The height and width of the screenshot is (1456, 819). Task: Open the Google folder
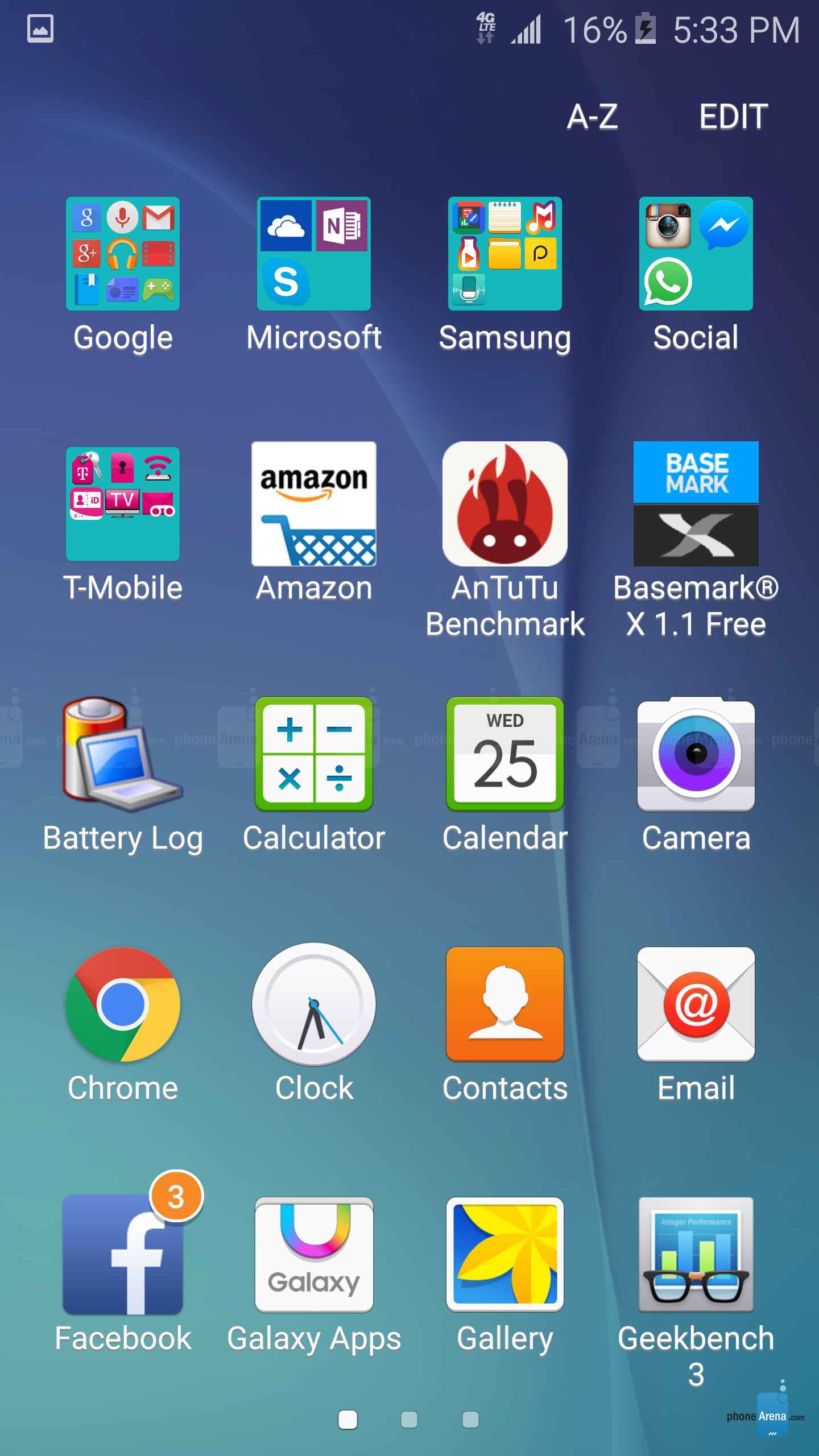[x=123, y=254]
